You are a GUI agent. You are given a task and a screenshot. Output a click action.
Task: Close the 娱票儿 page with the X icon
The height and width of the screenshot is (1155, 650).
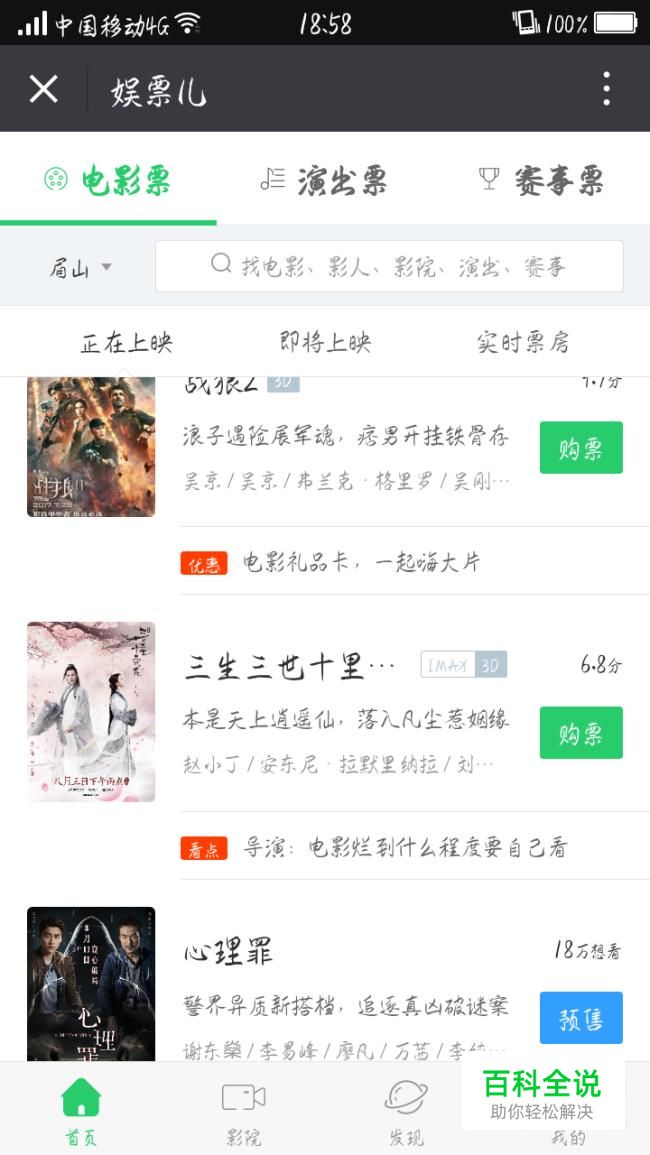43,89
